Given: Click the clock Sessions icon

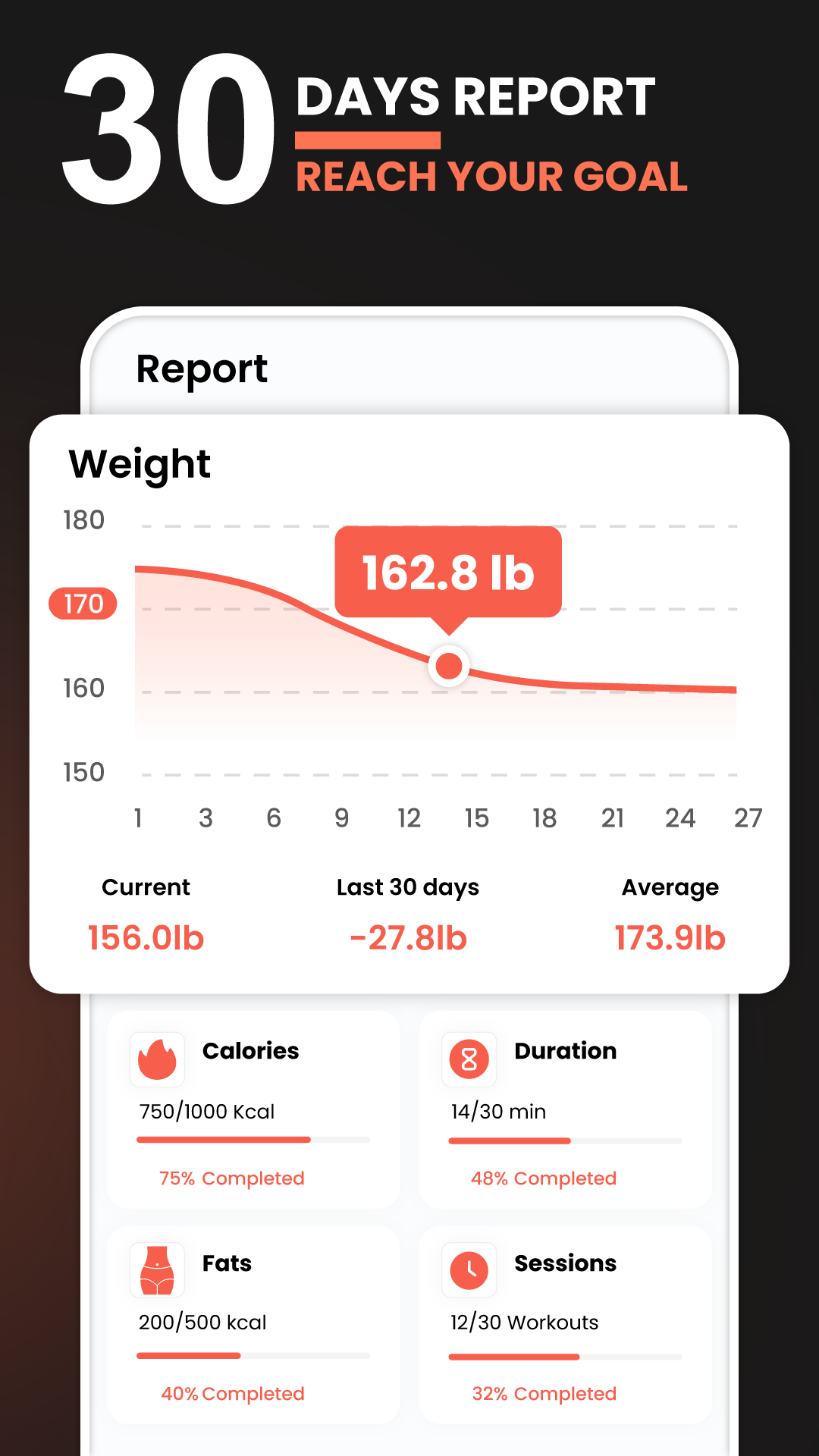Looking at the screenshot, I should coord(470,1271).
